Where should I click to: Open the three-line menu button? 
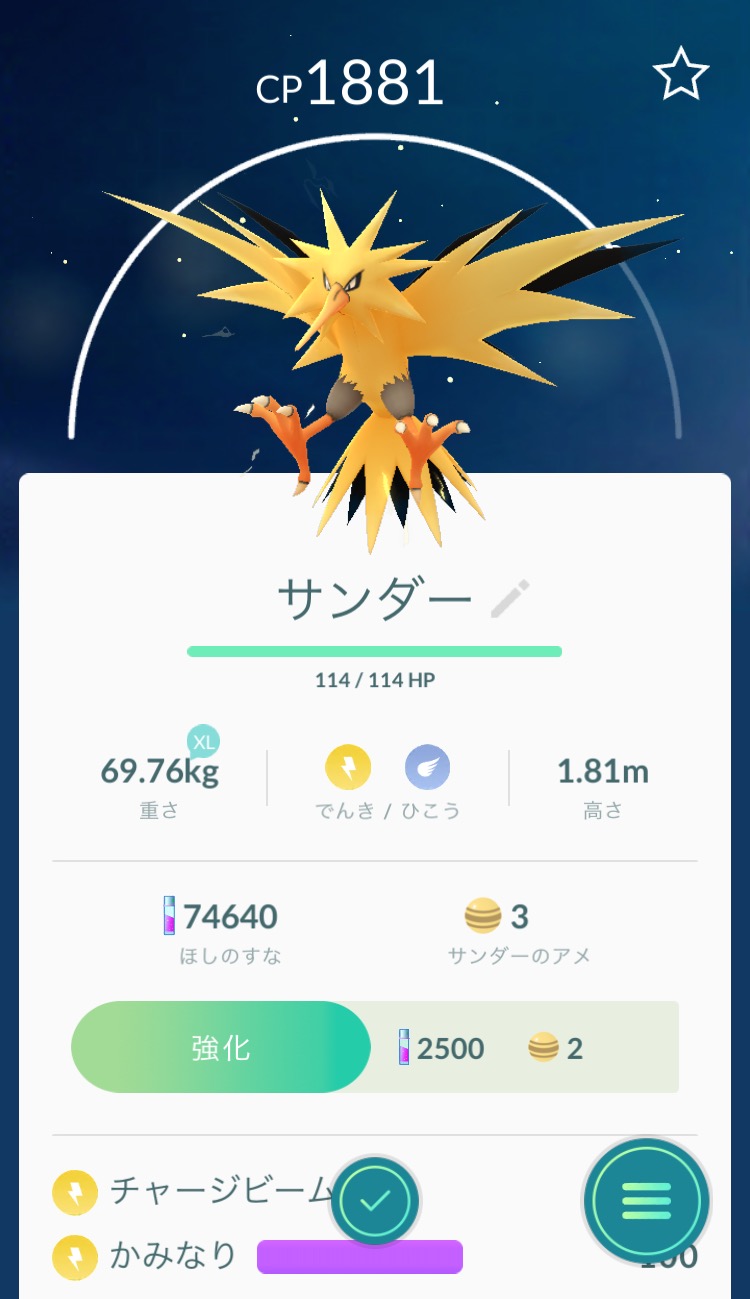click(x=647, y=1201)
